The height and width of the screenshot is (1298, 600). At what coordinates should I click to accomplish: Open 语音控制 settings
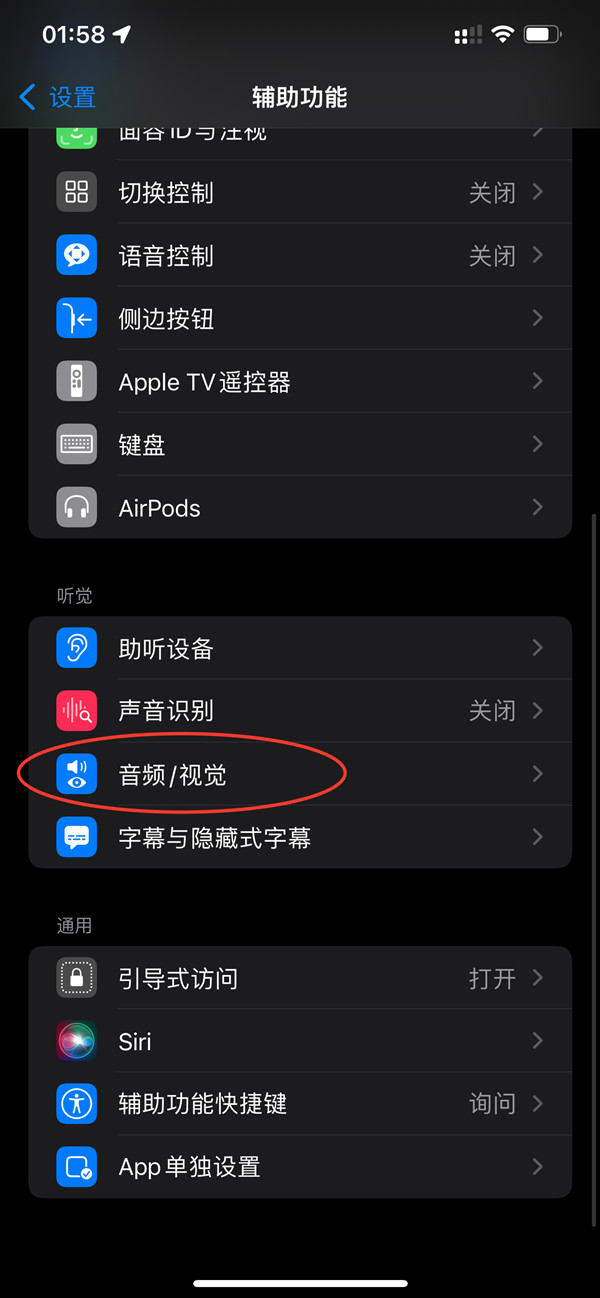[x=300, y=255]
